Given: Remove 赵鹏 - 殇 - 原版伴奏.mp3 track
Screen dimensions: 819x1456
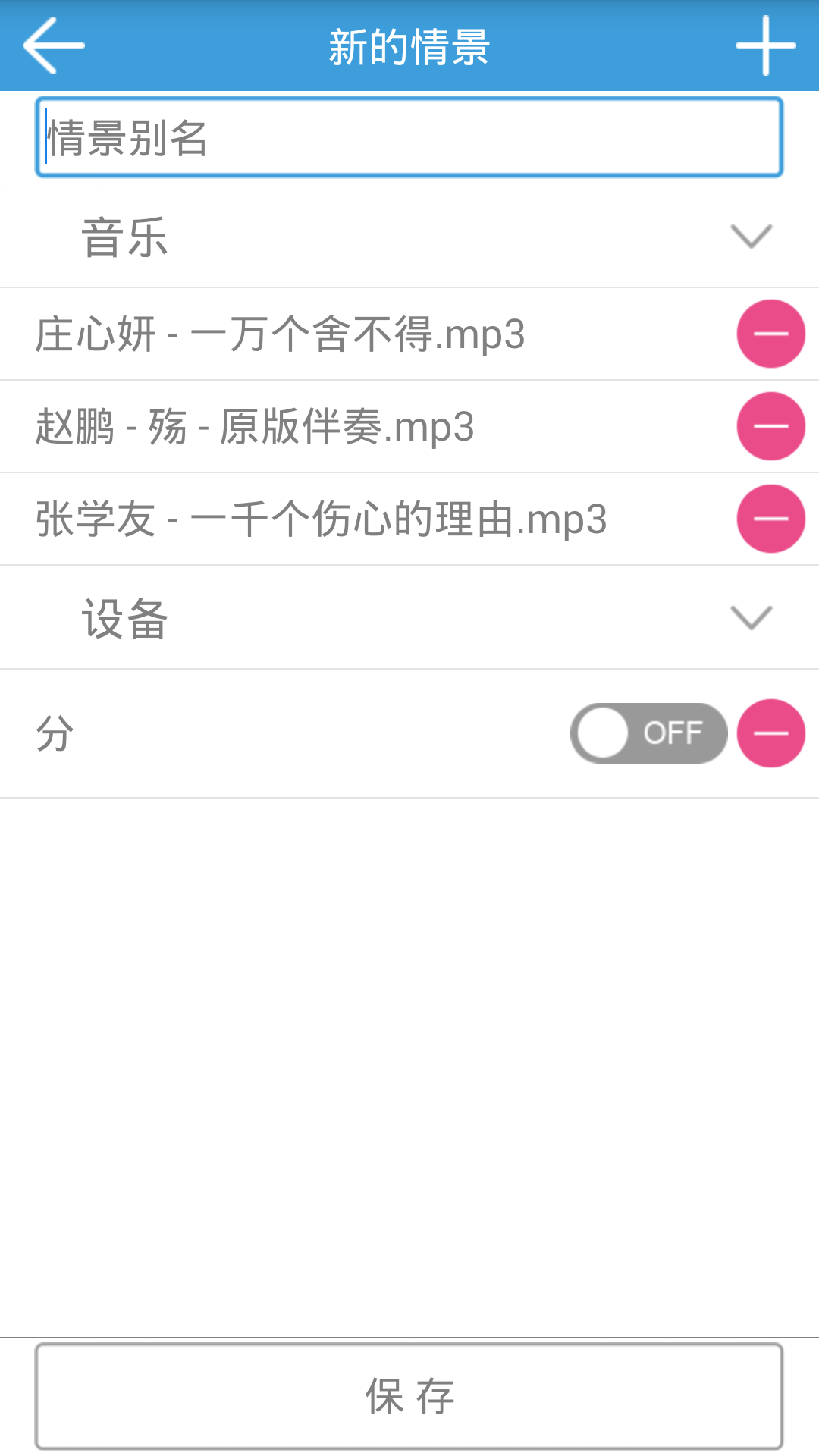Looking at the screenshot, I should pyautogui.click(x=770, y=426).
